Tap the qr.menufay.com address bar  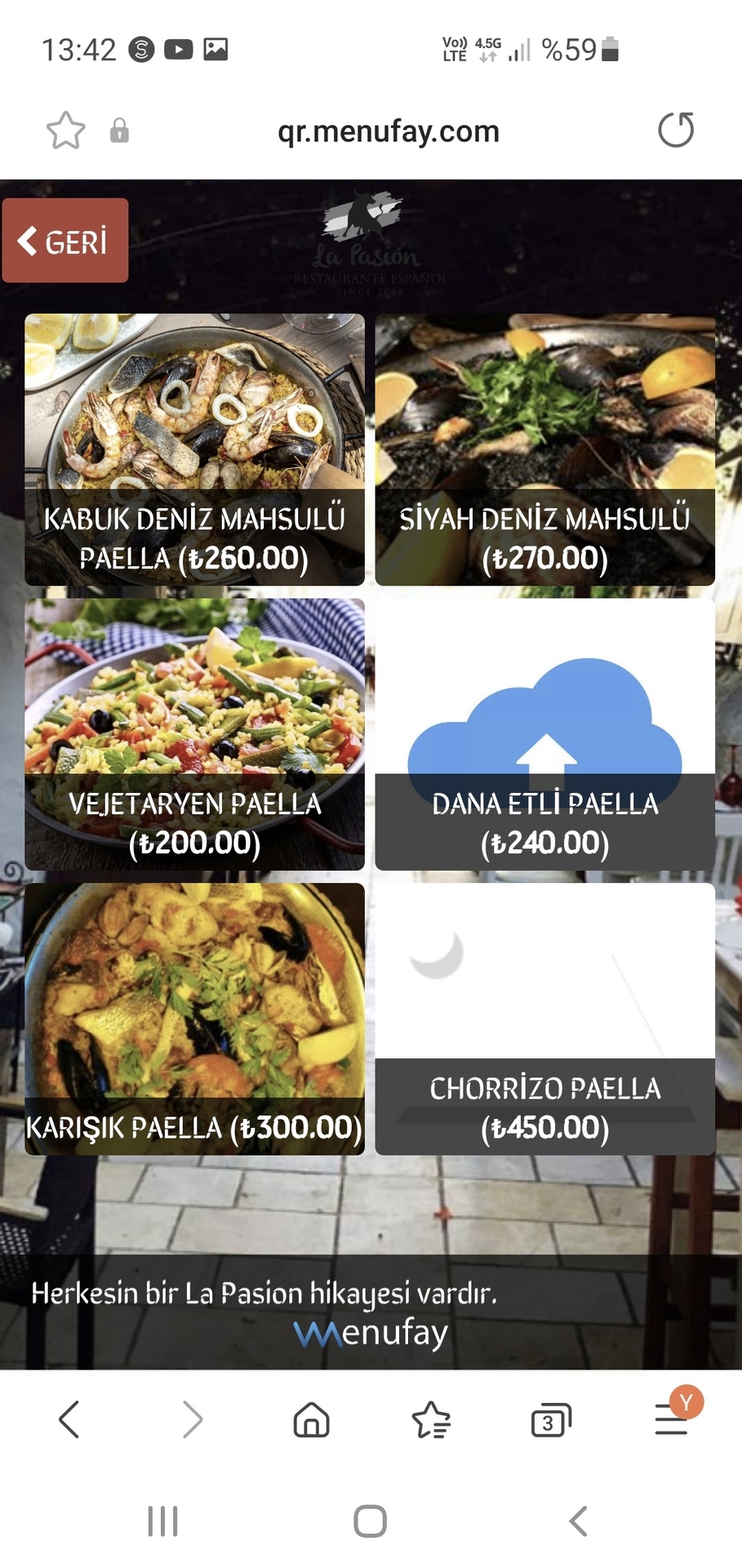click(x=389, y=131)
